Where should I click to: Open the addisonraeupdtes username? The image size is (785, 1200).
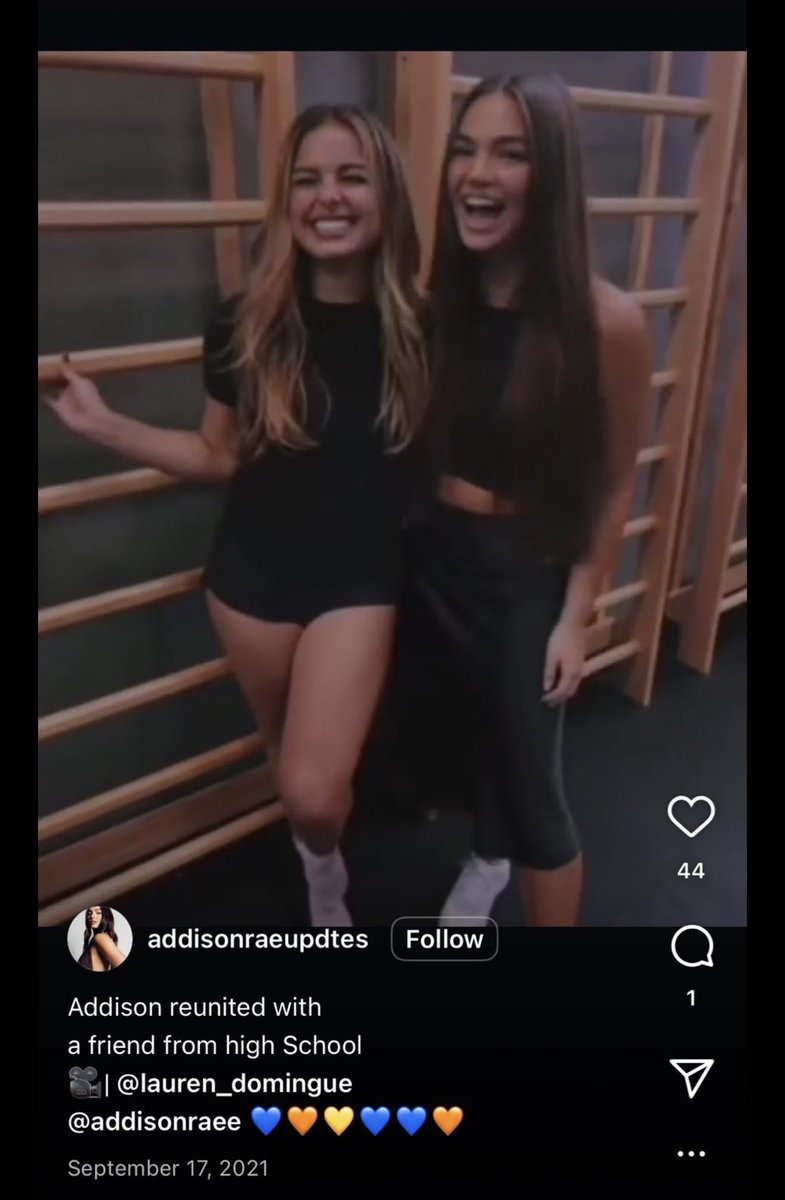257,940
